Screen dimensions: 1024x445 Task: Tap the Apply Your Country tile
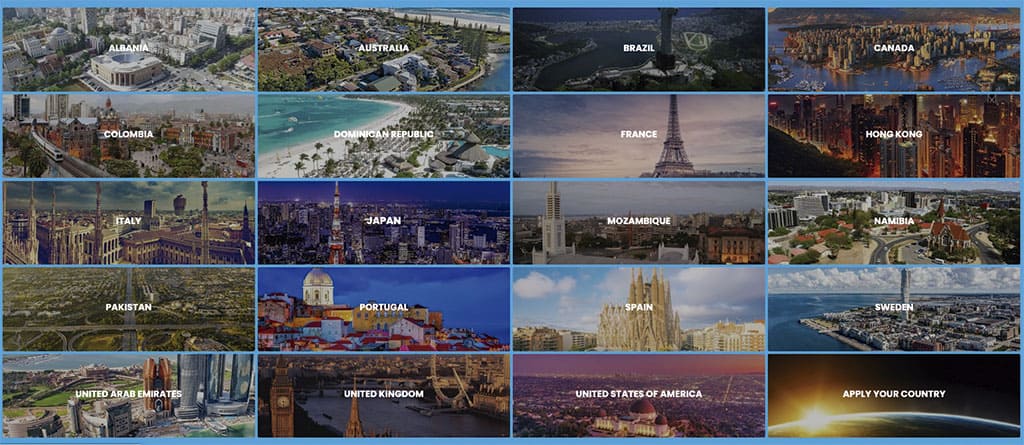[894, 394]
